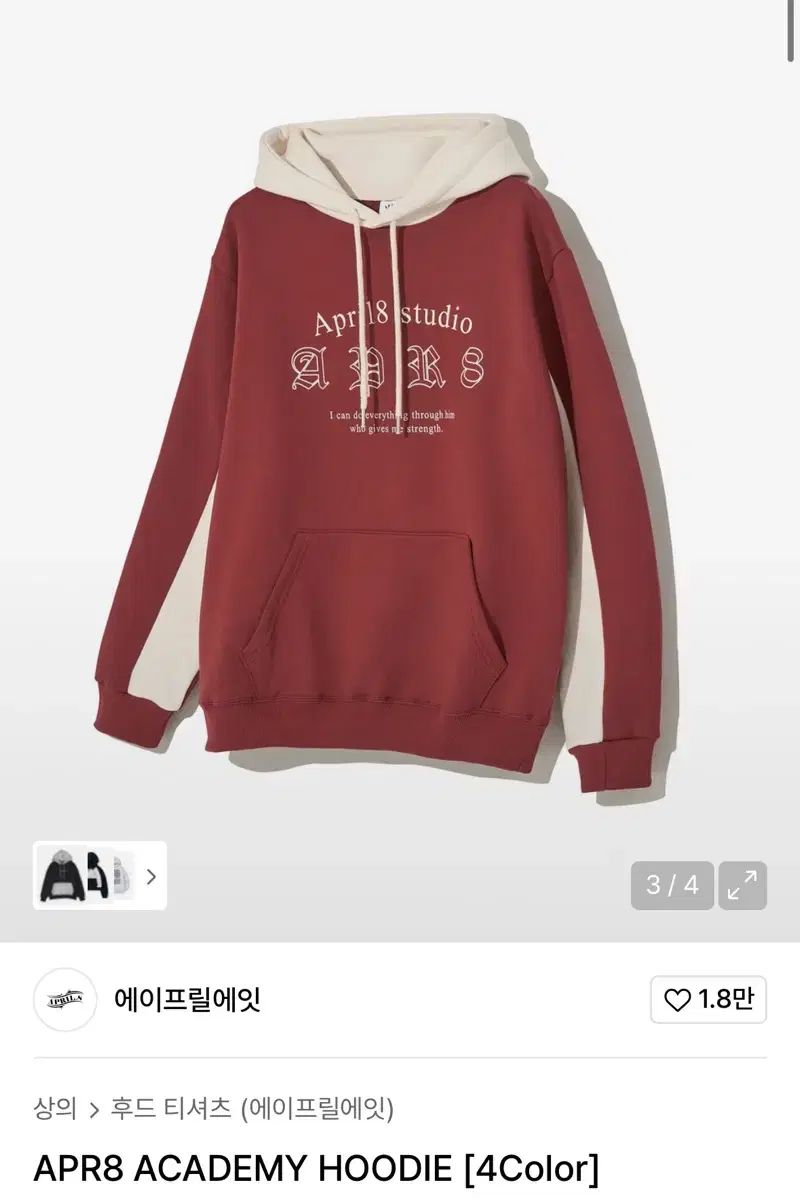The width and height of the screenshot is (800, 1200).
Task: Go to the 상의 category
Action: 54,1108
